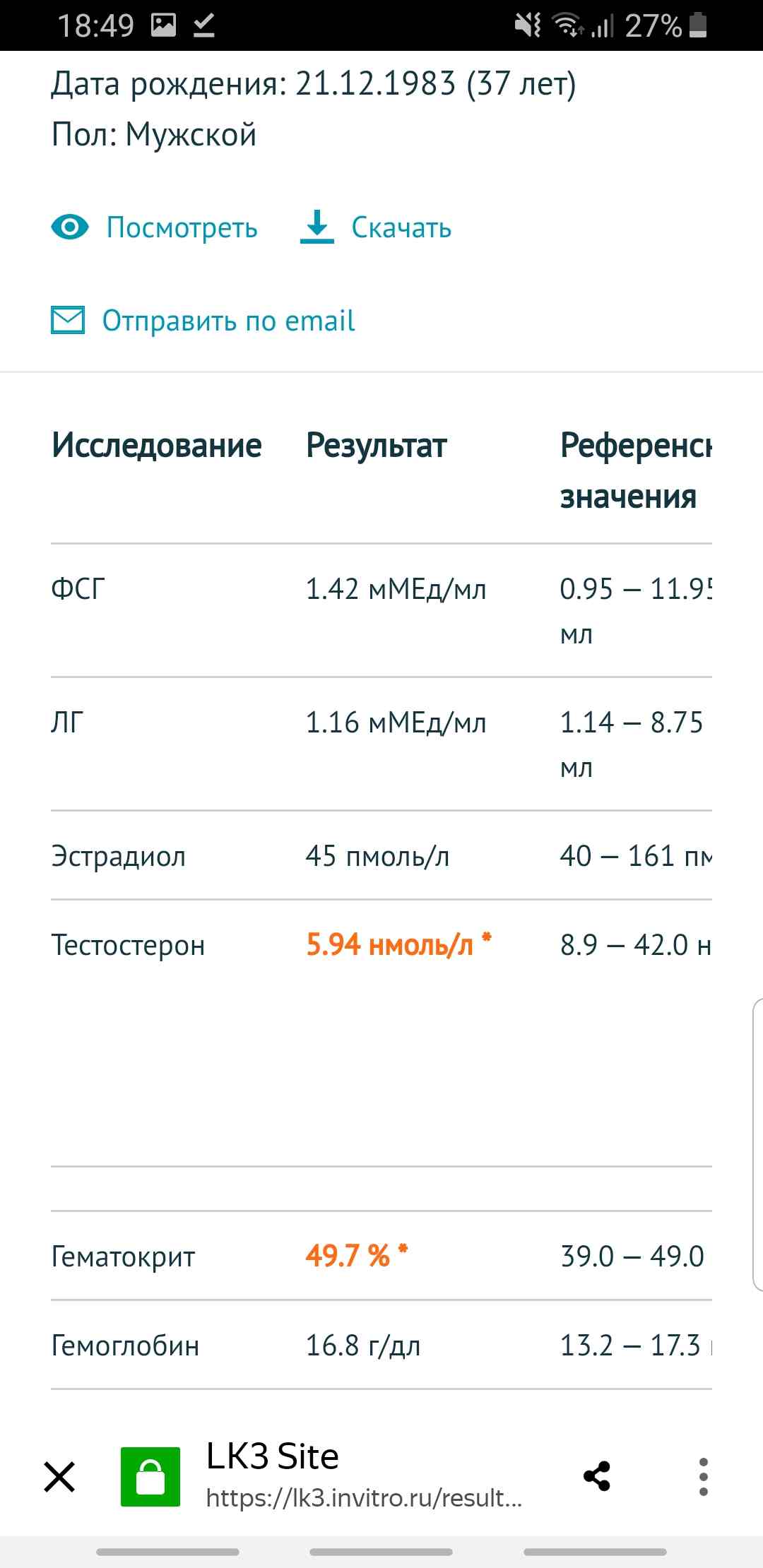The height and width of the screenshot is (1568, 763).
Task: Open site security lock info
Action: pos(150,1477)
